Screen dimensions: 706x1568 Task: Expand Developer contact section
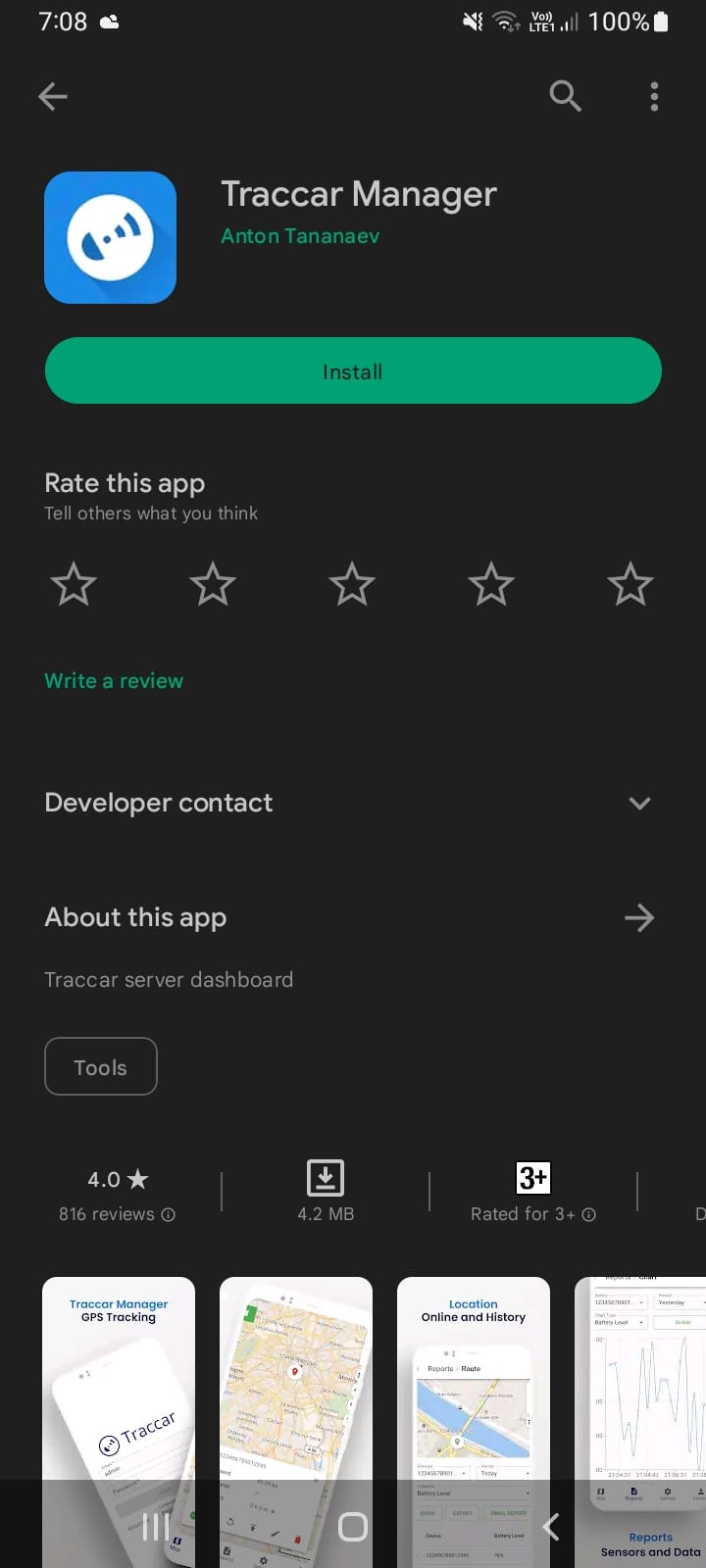(639, 804)
